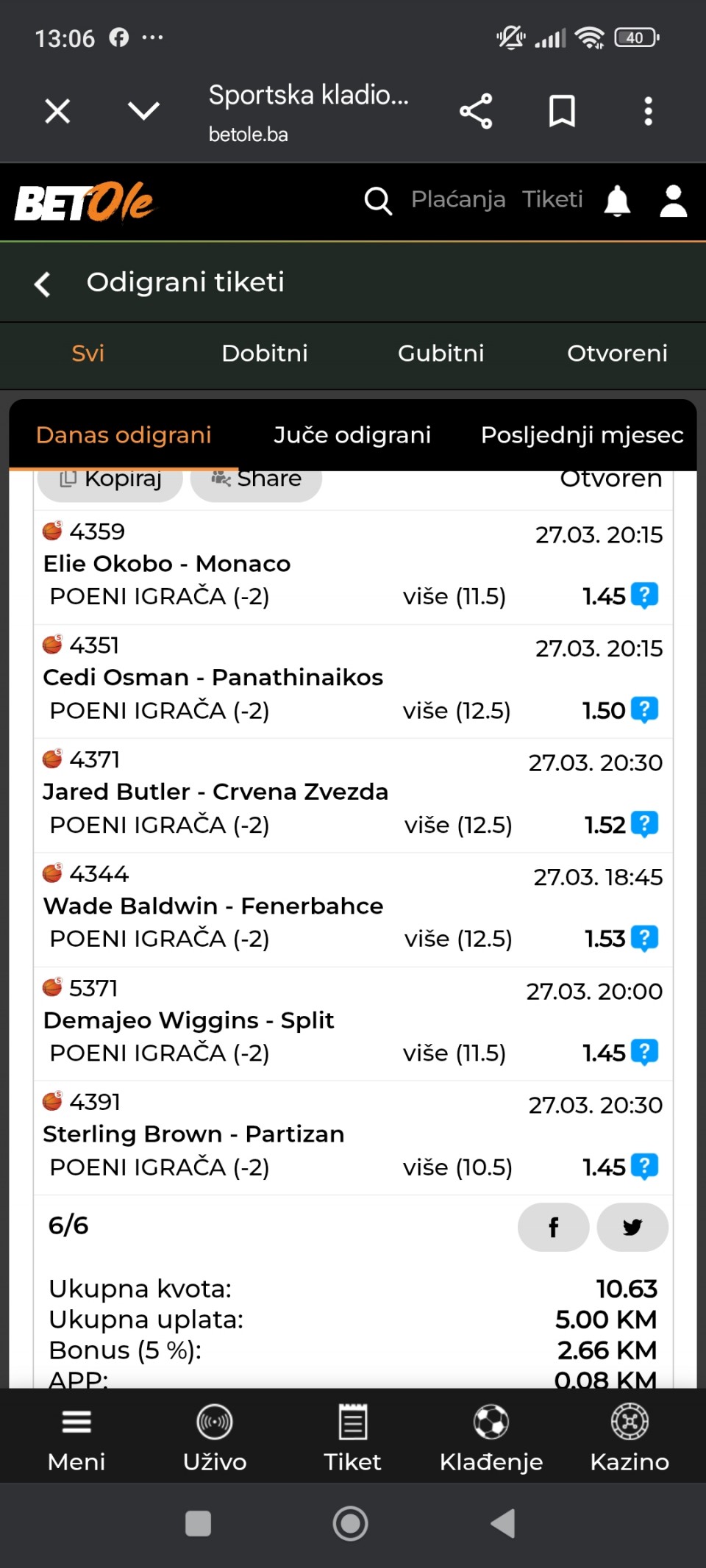Select the Posljednji mjesec filter
706x1568 pixels.
(582, 435)
